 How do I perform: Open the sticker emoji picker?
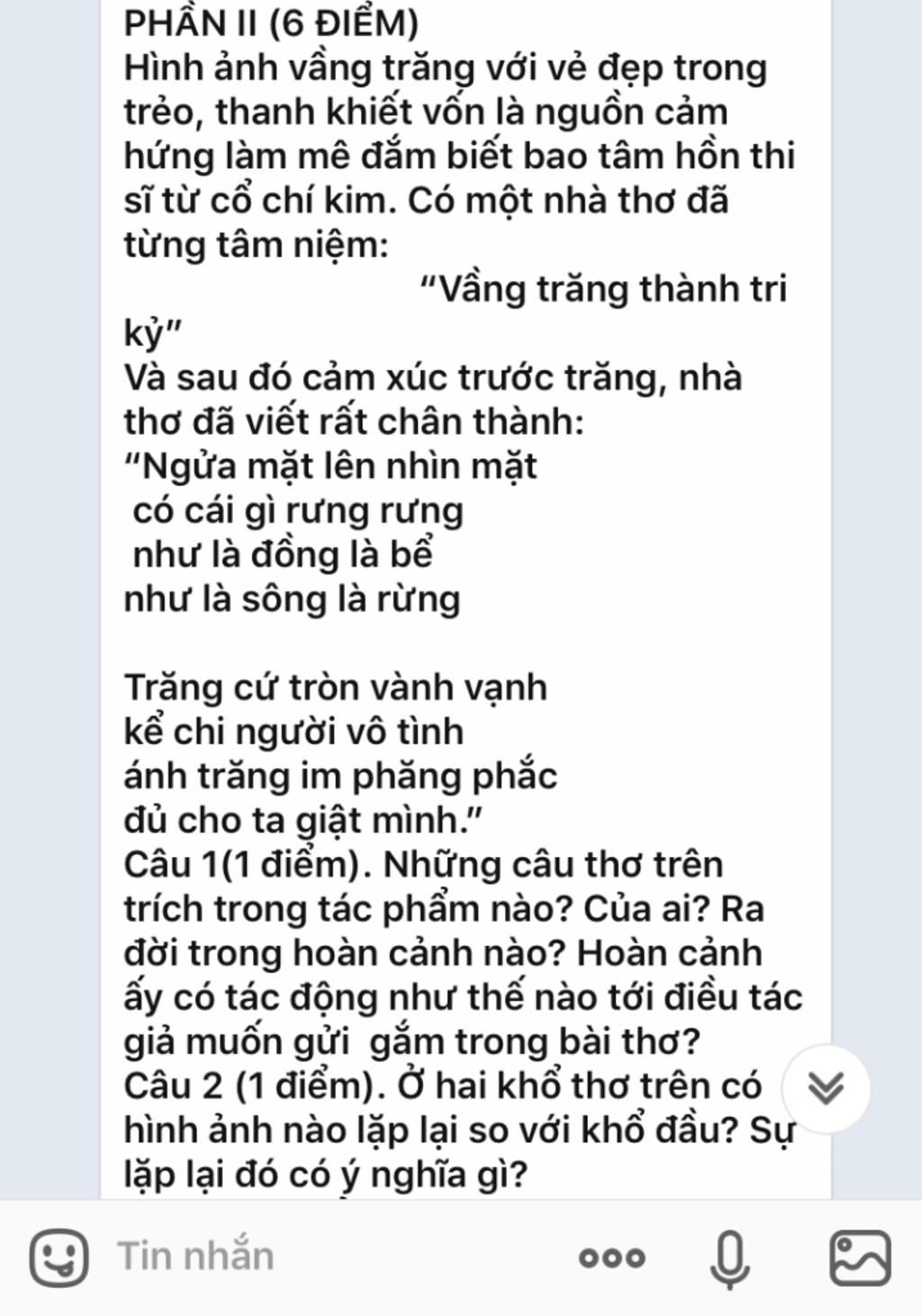[59, 1257]
